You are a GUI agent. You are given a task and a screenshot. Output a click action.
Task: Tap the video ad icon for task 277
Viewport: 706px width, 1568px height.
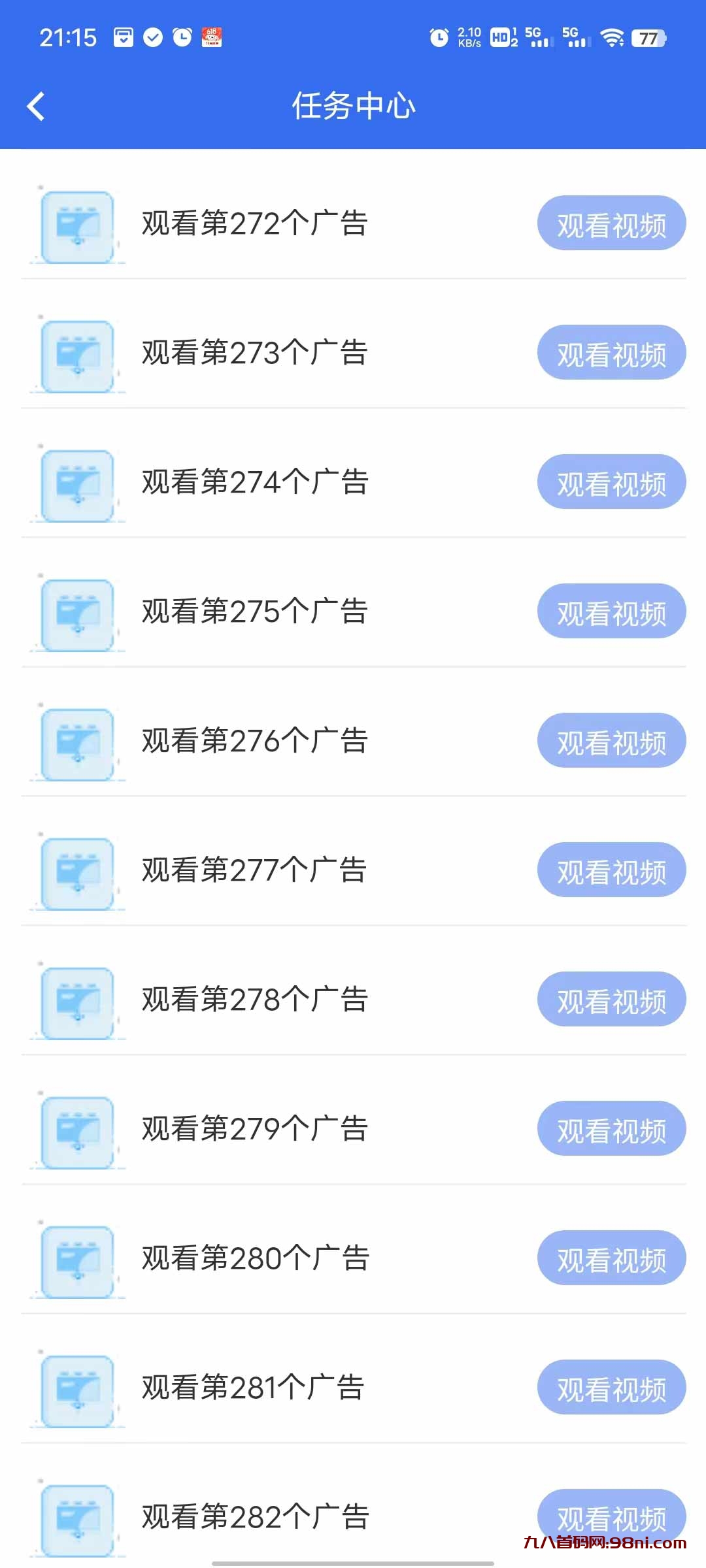point(77,869)
